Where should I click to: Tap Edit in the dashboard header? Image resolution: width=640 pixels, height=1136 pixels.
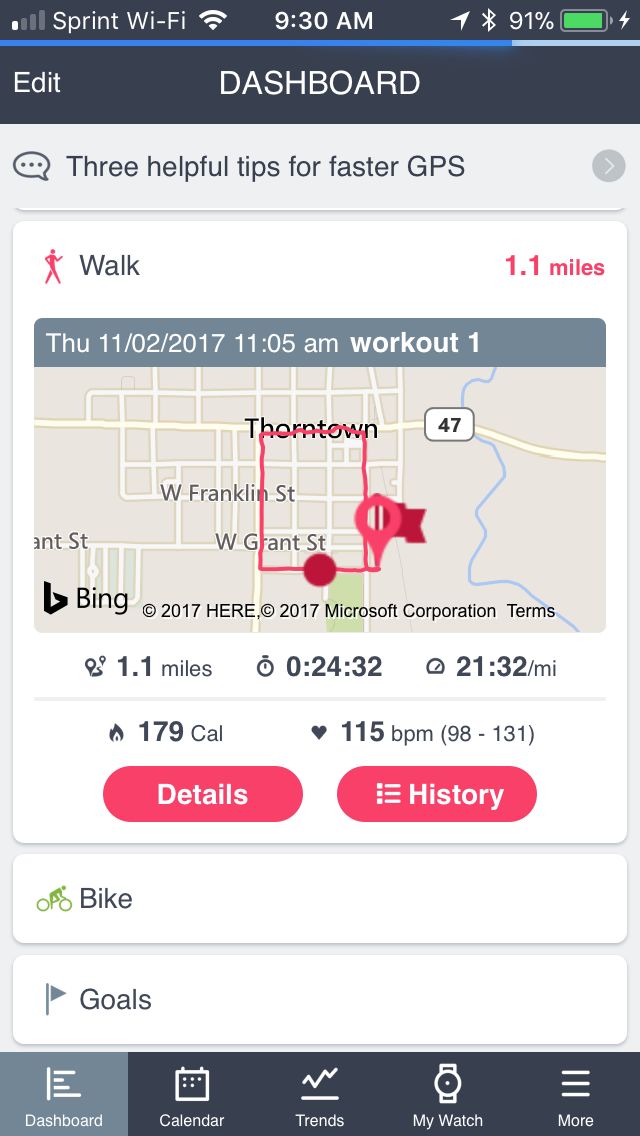tap(37, 83)
